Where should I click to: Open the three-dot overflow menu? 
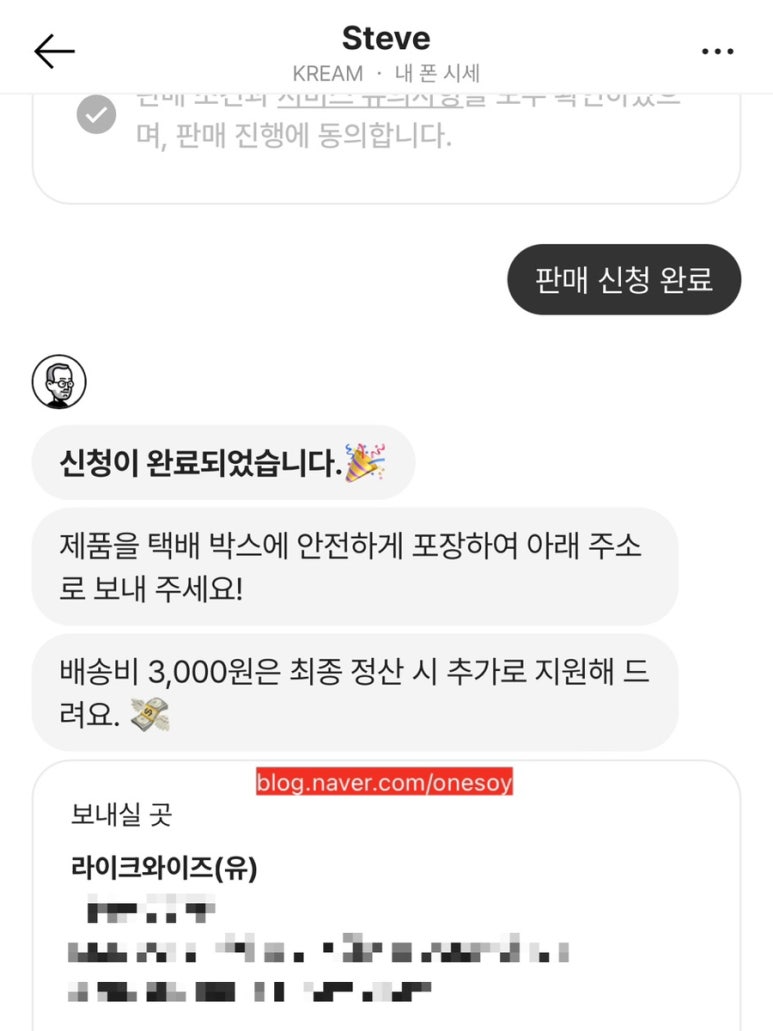[x=717, y=51]
